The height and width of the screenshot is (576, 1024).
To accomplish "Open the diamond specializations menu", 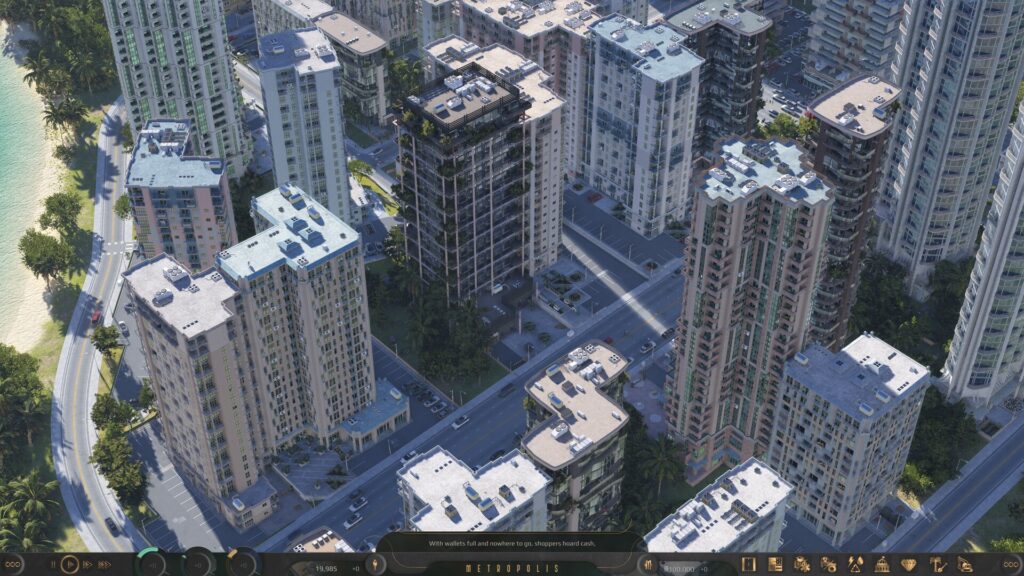I will click(x=909, y=564).
